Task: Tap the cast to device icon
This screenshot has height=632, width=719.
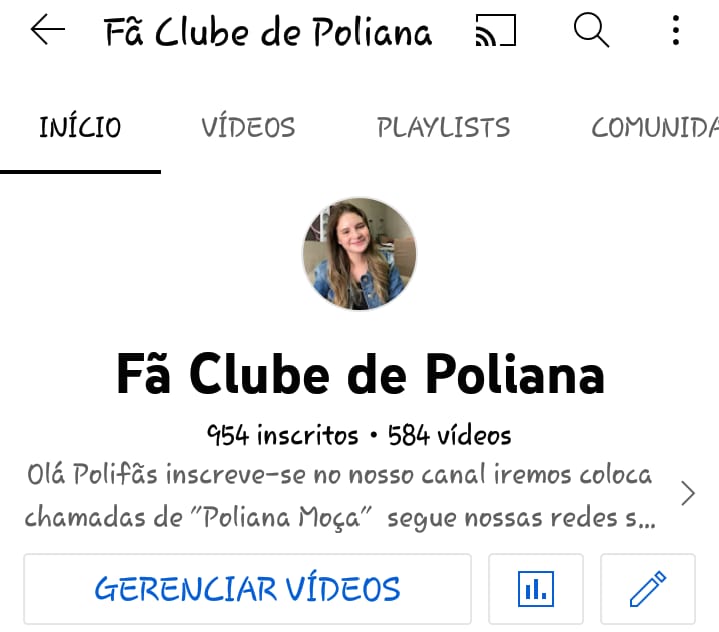Action: pyautogui.click(x=496, y=32)
